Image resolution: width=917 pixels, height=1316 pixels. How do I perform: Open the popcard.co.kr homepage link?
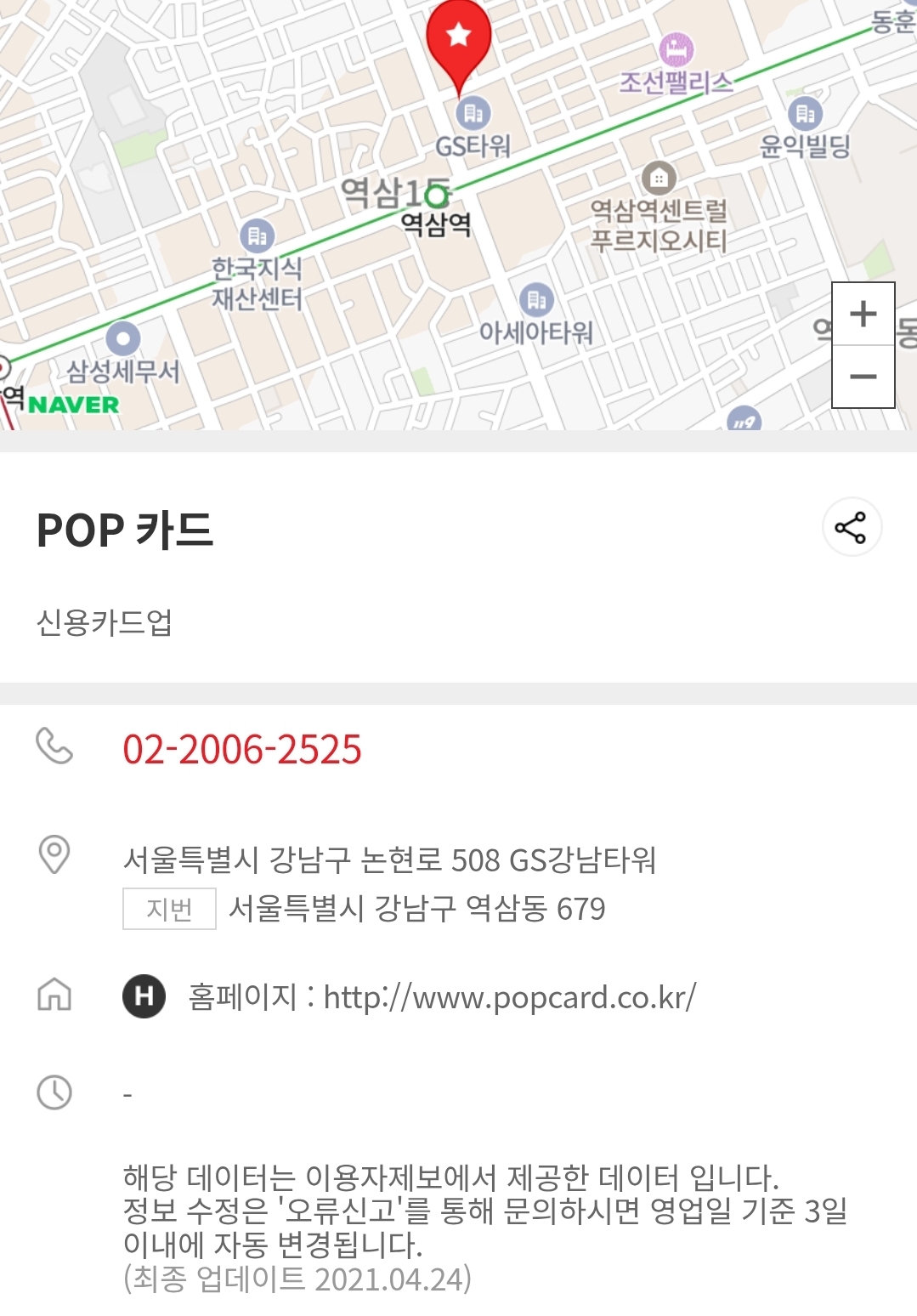click(509, 996)
